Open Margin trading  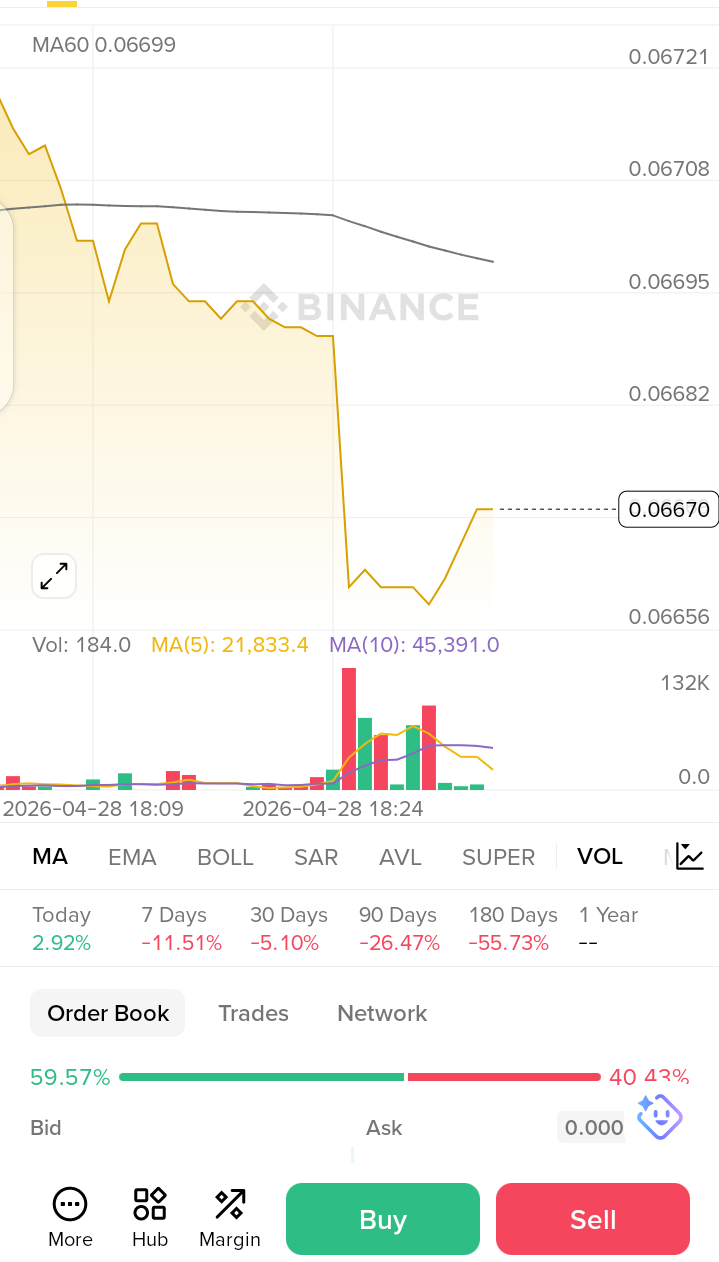[x=230, y=1218]
